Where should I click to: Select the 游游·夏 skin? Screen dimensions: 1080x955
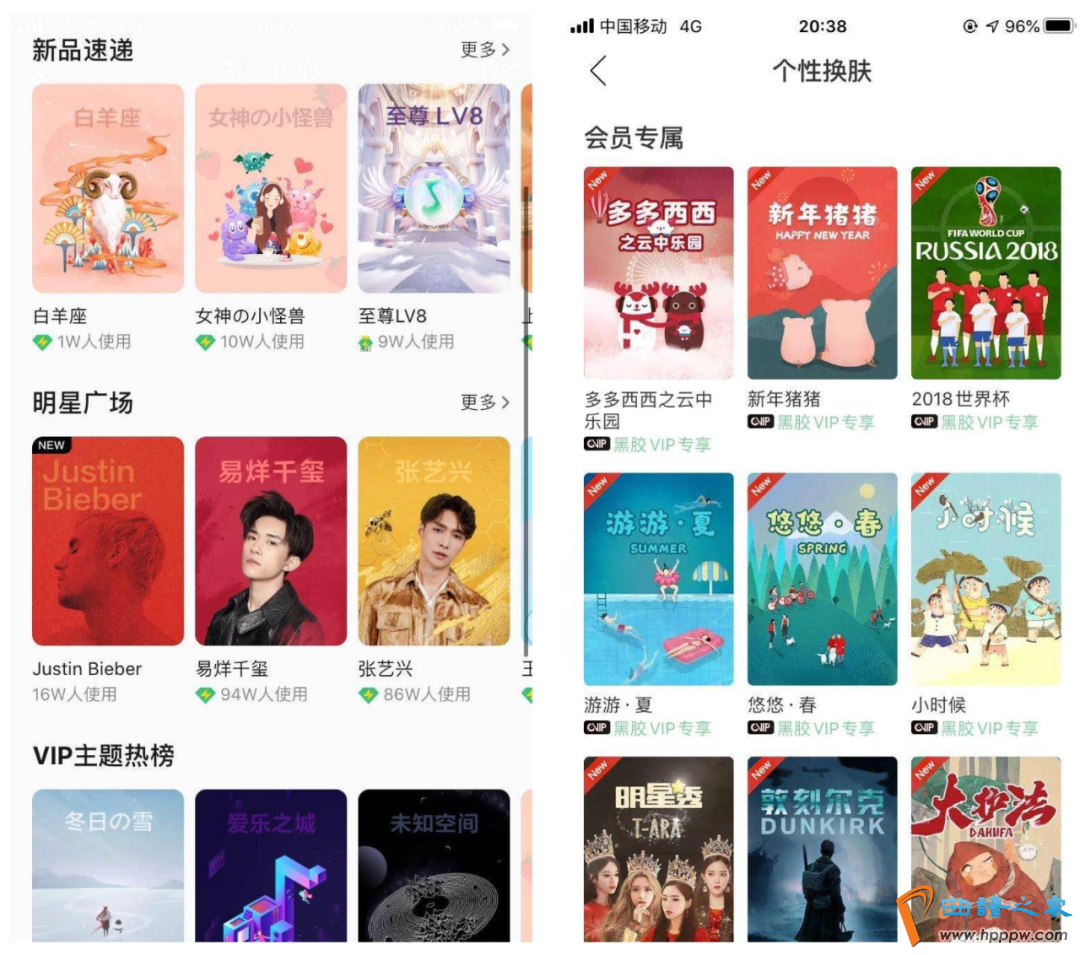pyautogui.click(x=659, y=579)
